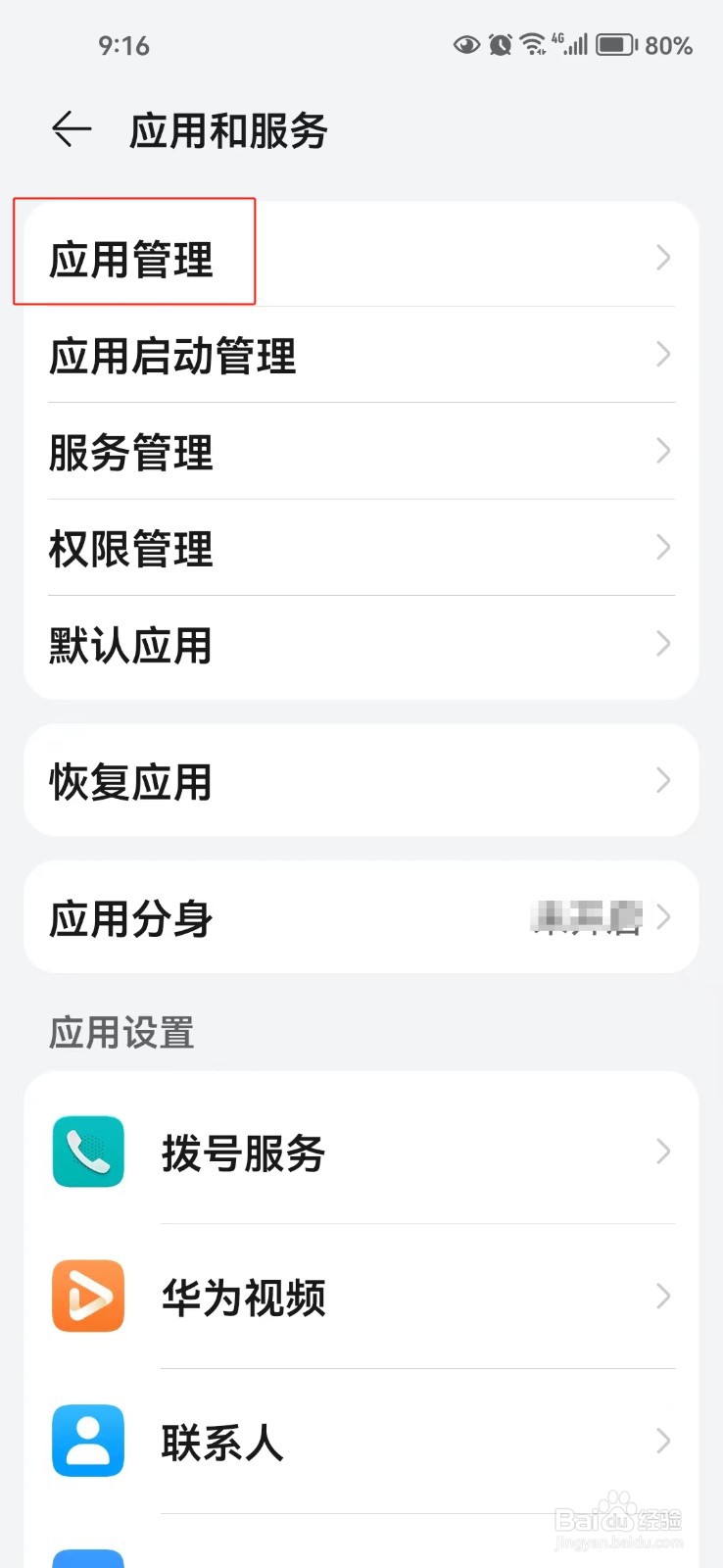723x1568 pixels.
Task: Expand the 应用分身 chevron
Action: tap(663, 917)
